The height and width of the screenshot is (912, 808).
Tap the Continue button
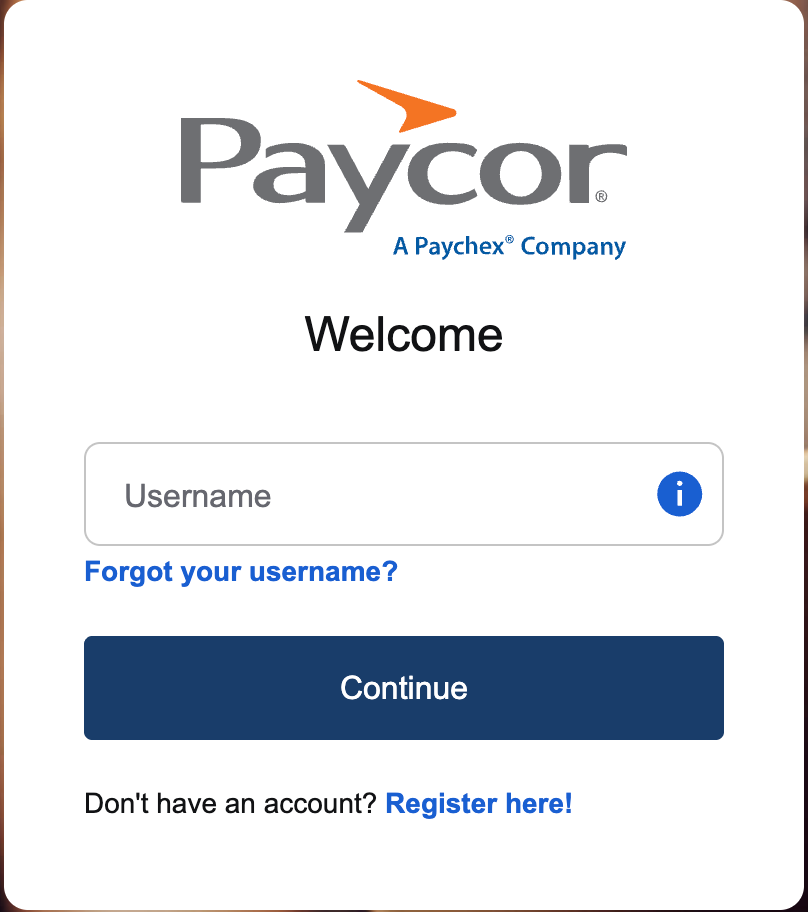click(403, 688)
